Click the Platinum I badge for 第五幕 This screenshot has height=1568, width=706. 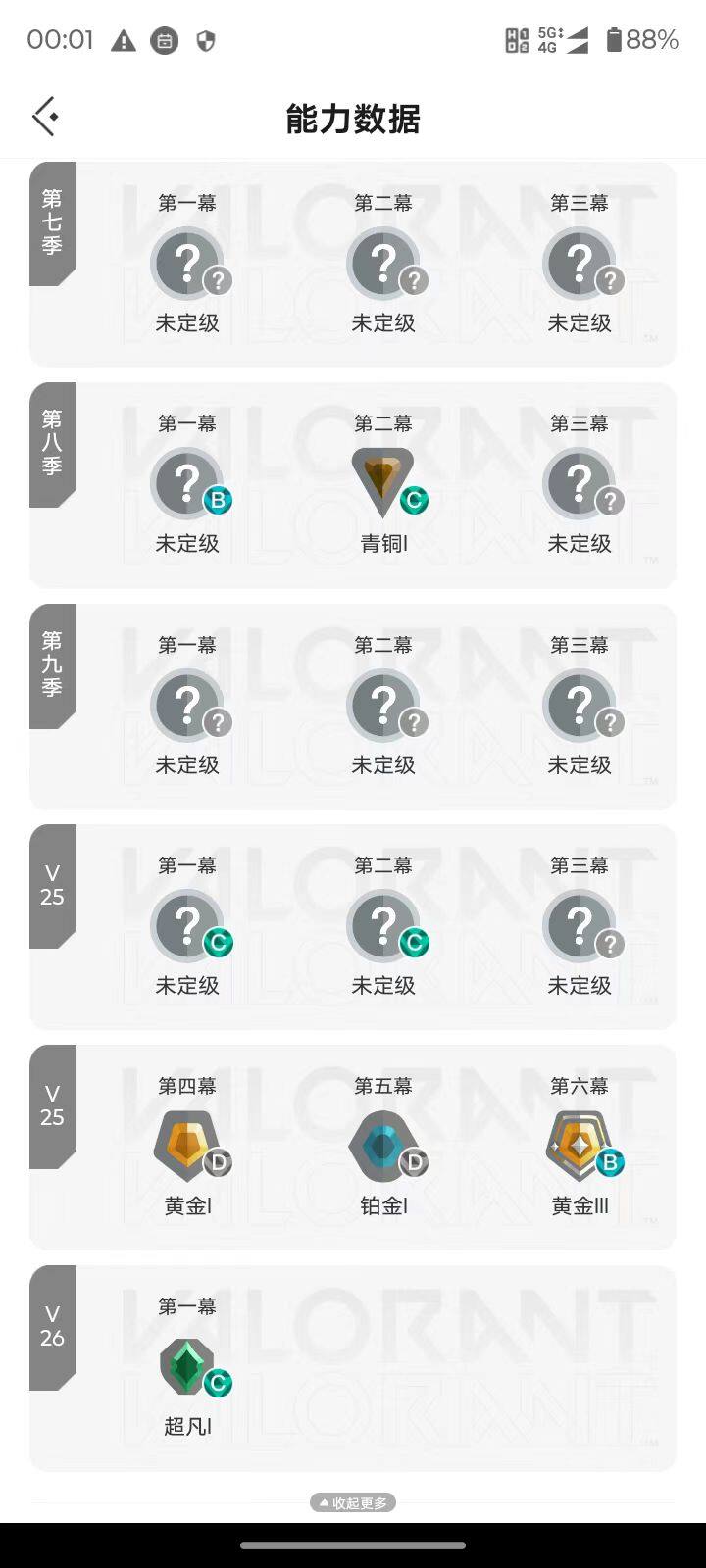(383, 1147)
